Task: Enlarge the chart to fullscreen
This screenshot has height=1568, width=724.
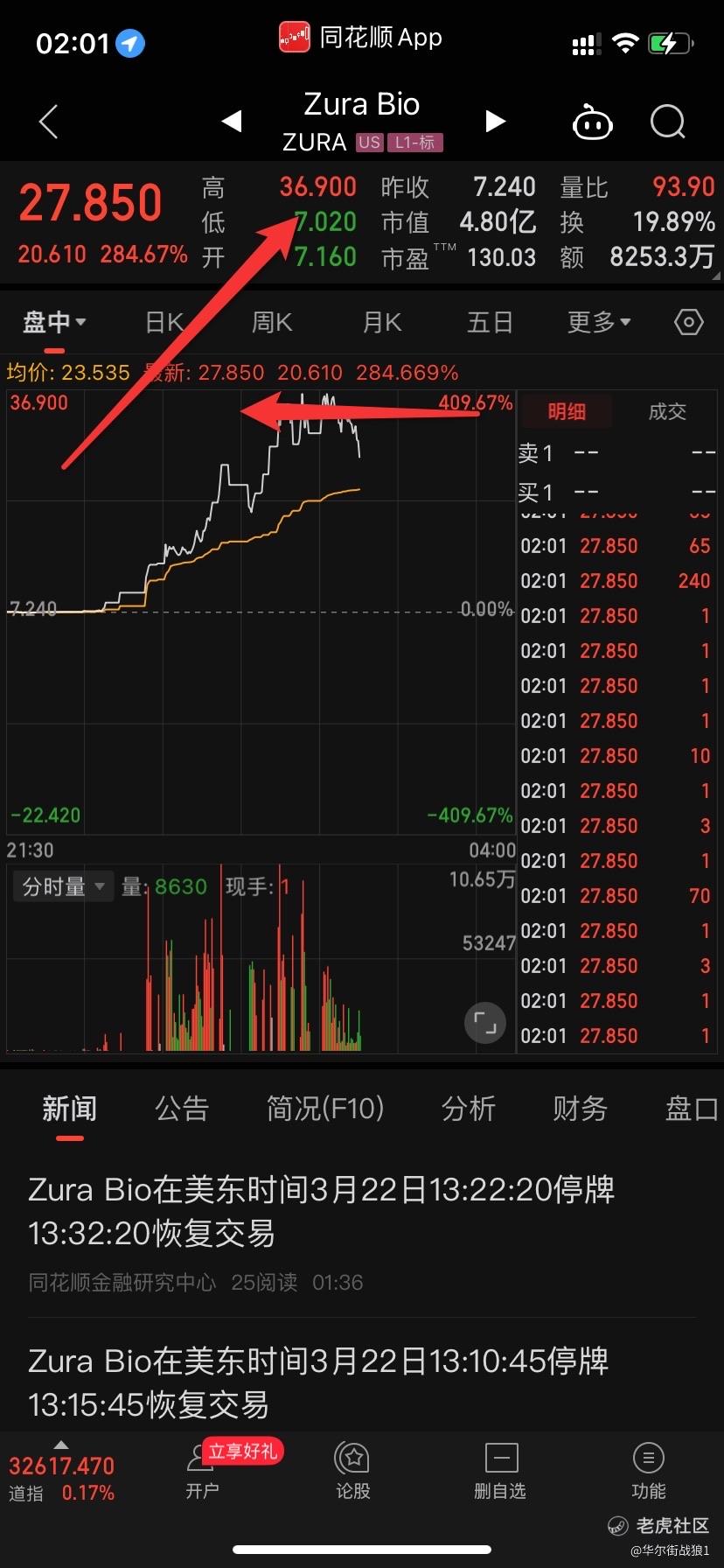Action: click(x=484, y=1023)
